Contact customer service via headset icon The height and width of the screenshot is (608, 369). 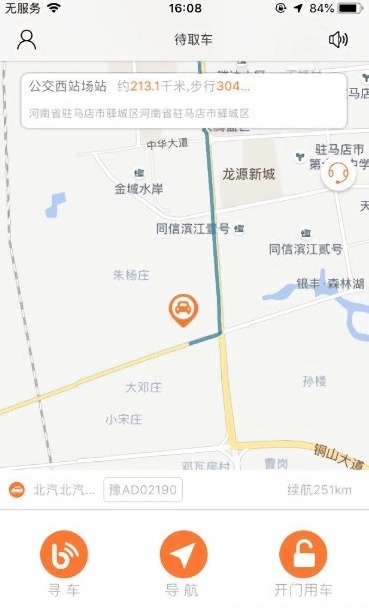(338, 173)
